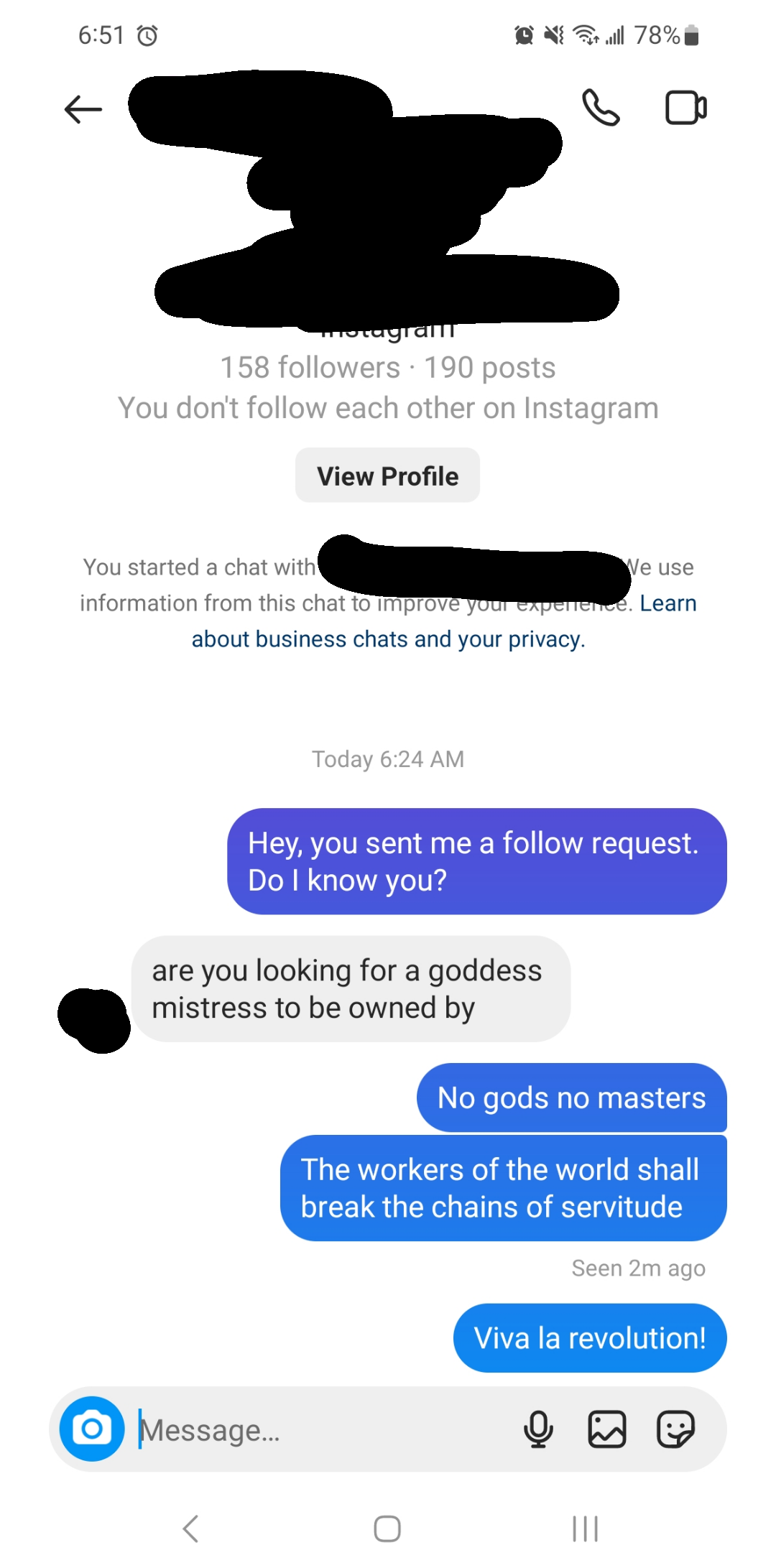Tap the system home button
Screen dimensions: 776x1568
(x=387, y=1528)
